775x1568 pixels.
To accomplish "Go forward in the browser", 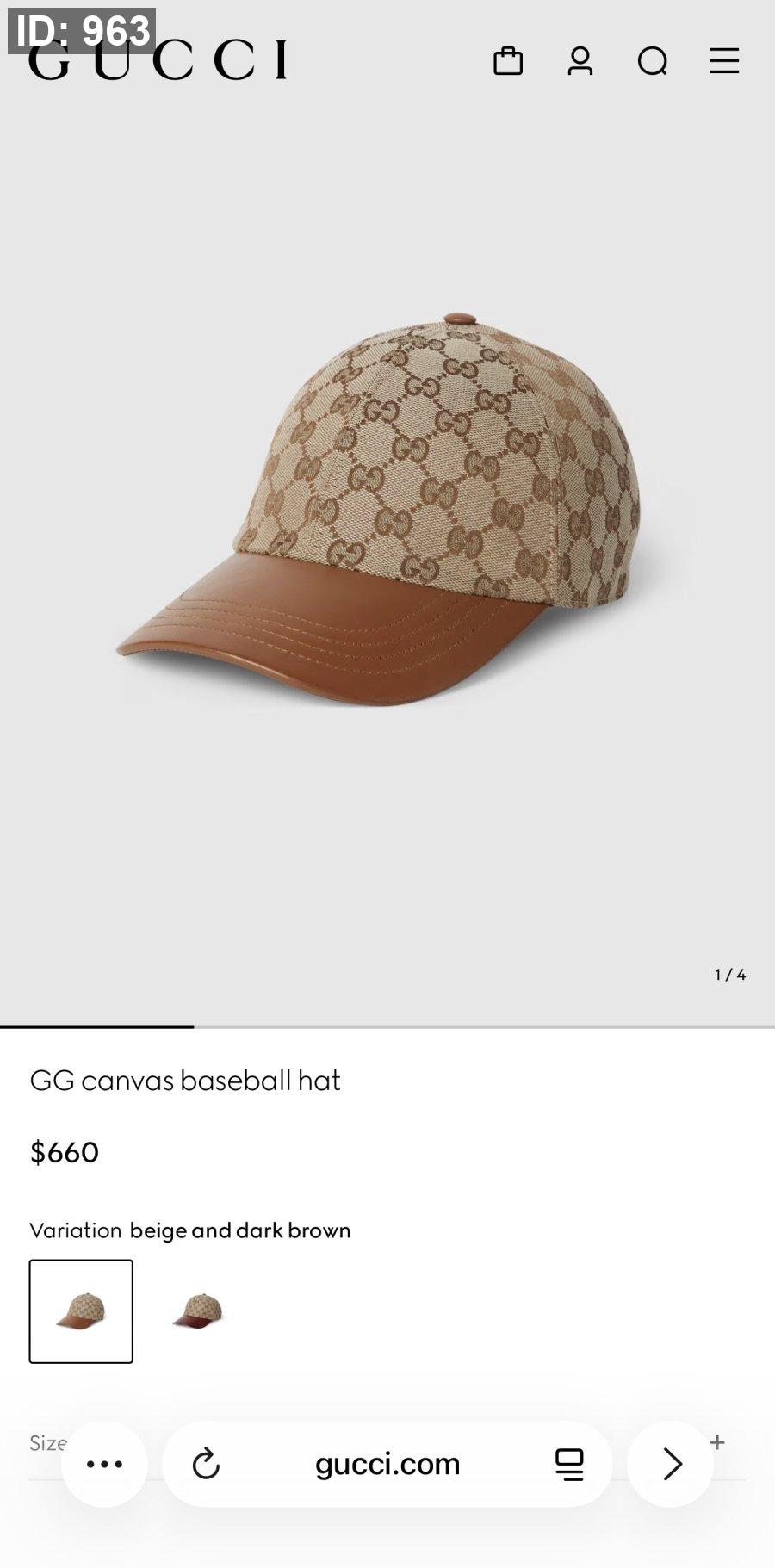I will [x=672, y=1464].
